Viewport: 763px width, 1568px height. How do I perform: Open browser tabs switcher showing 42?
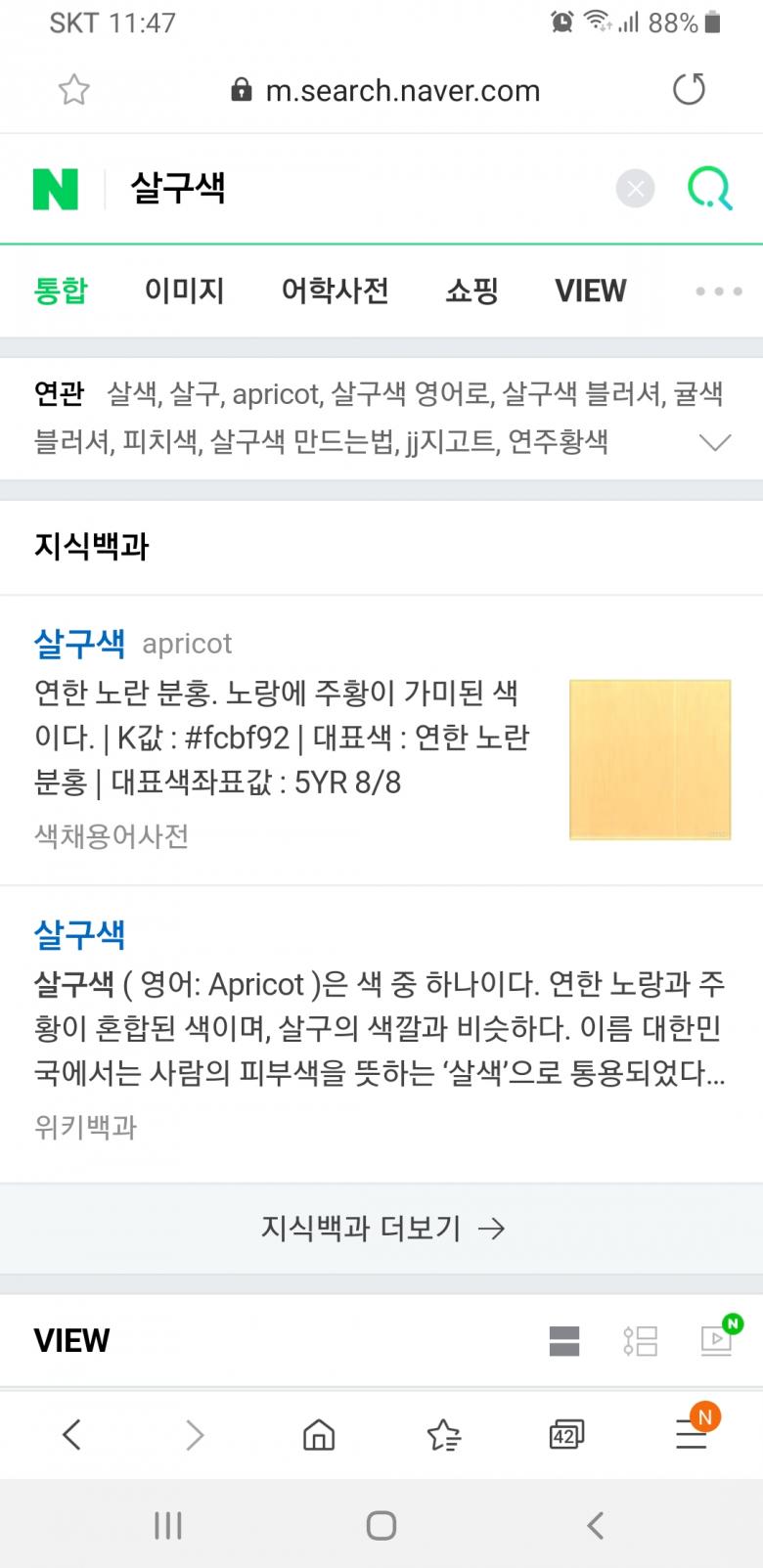click(x=566, y=1435)
